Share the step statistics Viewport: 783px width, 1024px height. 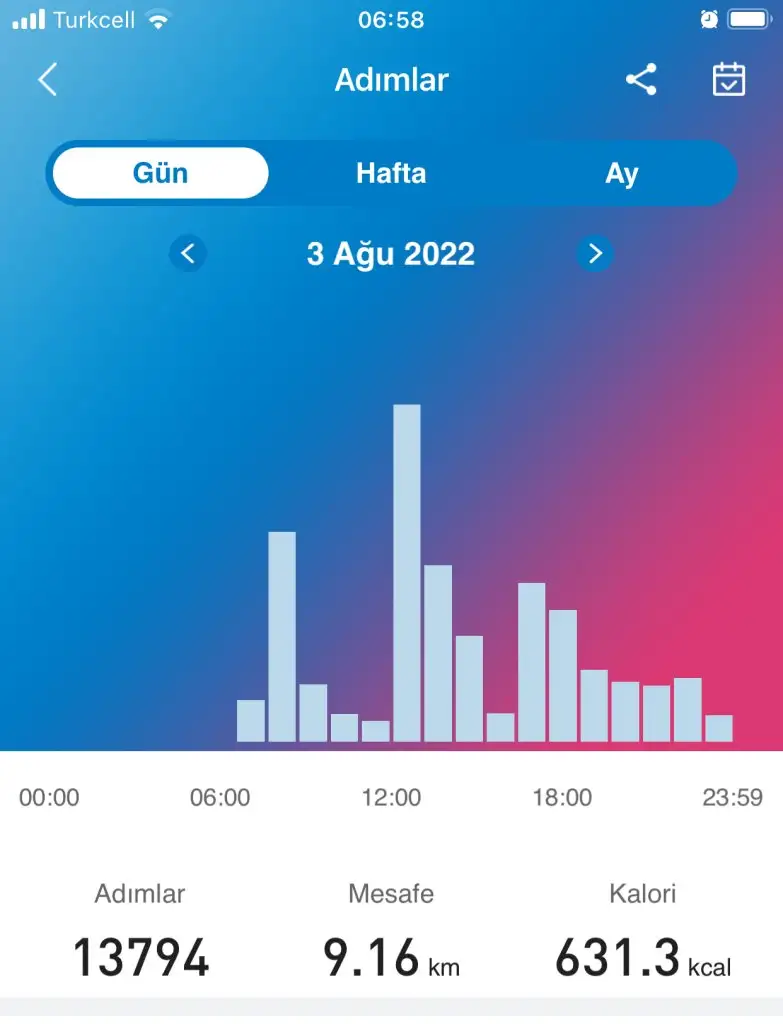tap(641, 80)
